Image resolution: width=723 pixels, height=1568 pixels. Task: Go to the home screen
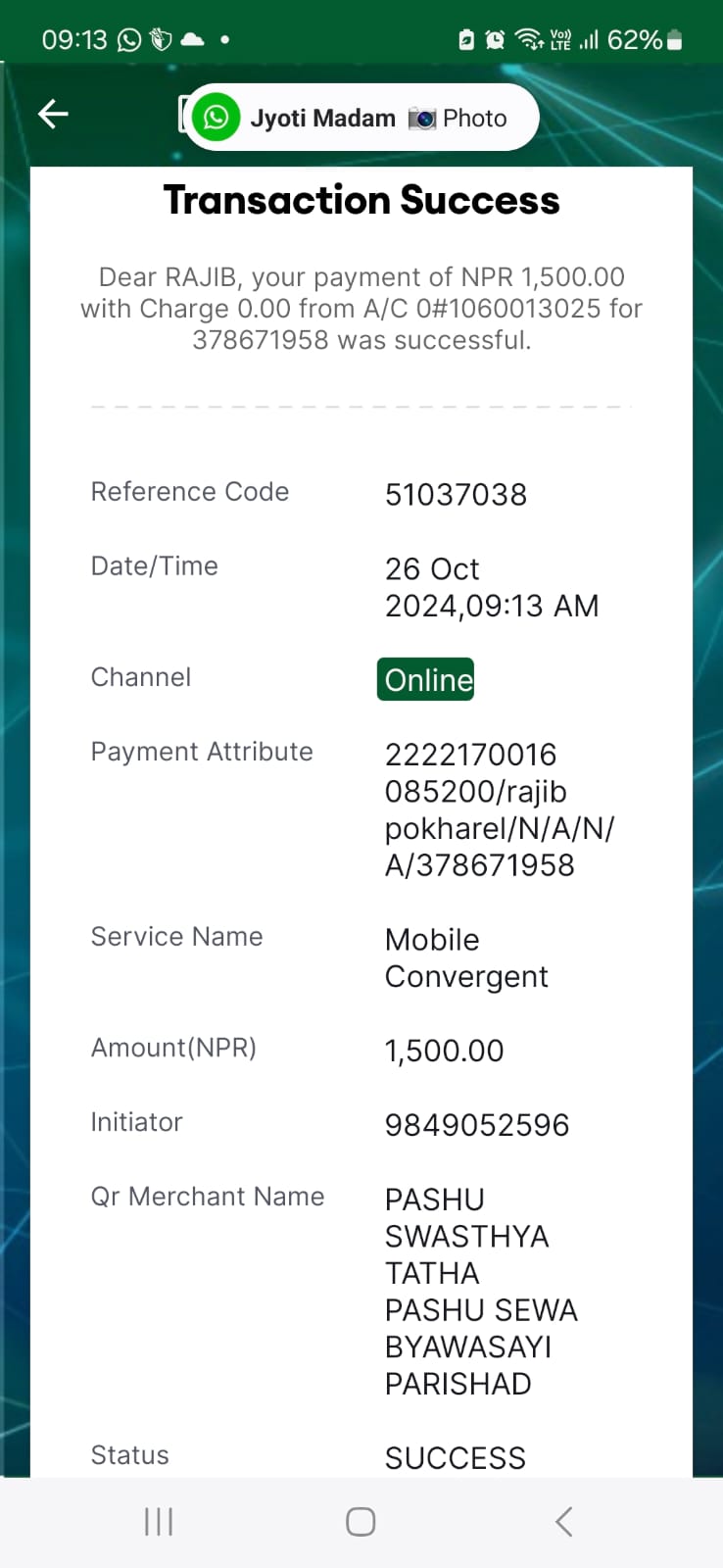coord(361,1522)
